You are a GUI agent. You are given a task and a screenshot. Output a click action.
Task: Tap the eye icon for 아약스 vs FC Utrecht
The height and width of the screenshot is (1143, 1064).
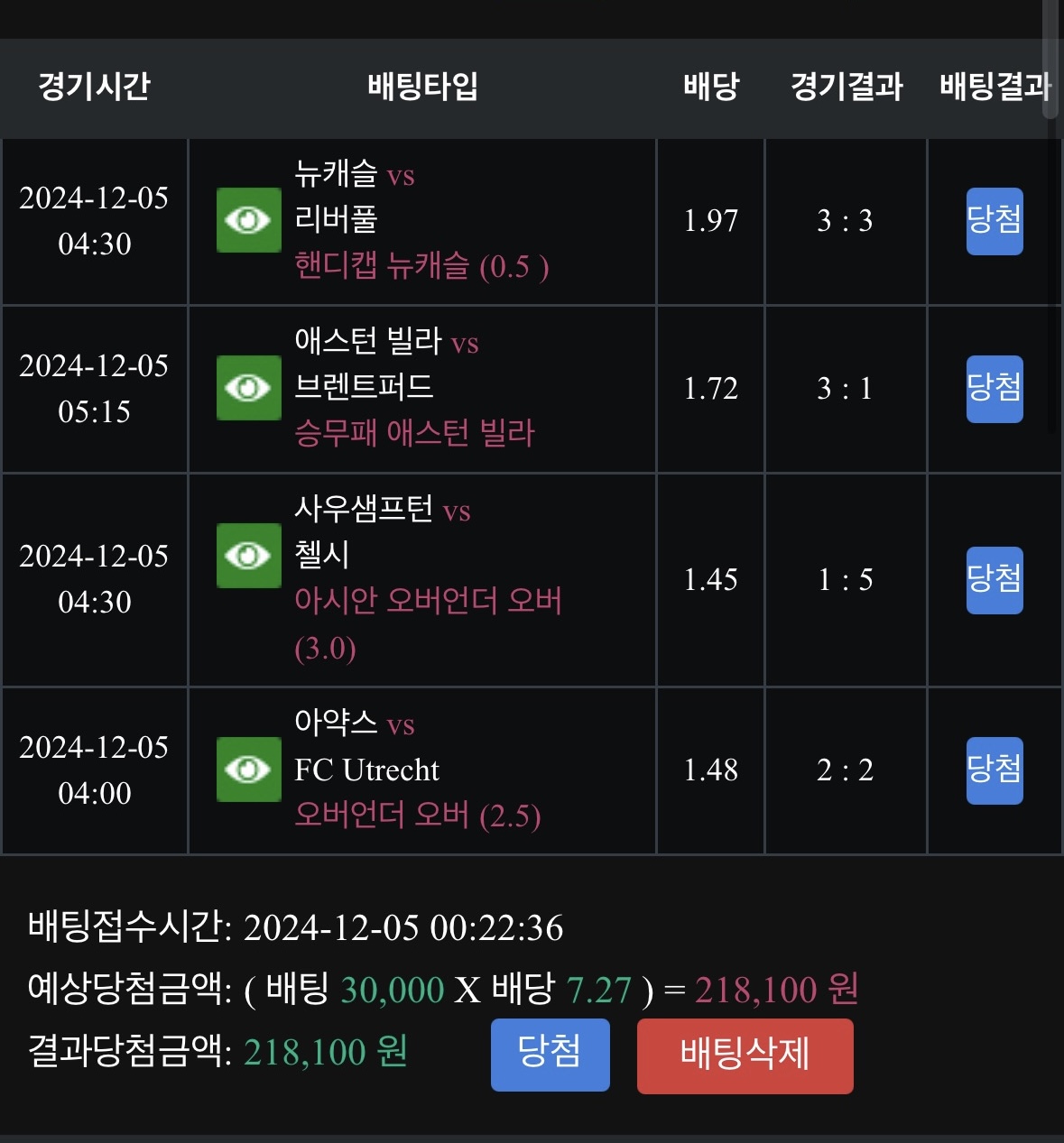pyautogui.click(x=248, y=770)
